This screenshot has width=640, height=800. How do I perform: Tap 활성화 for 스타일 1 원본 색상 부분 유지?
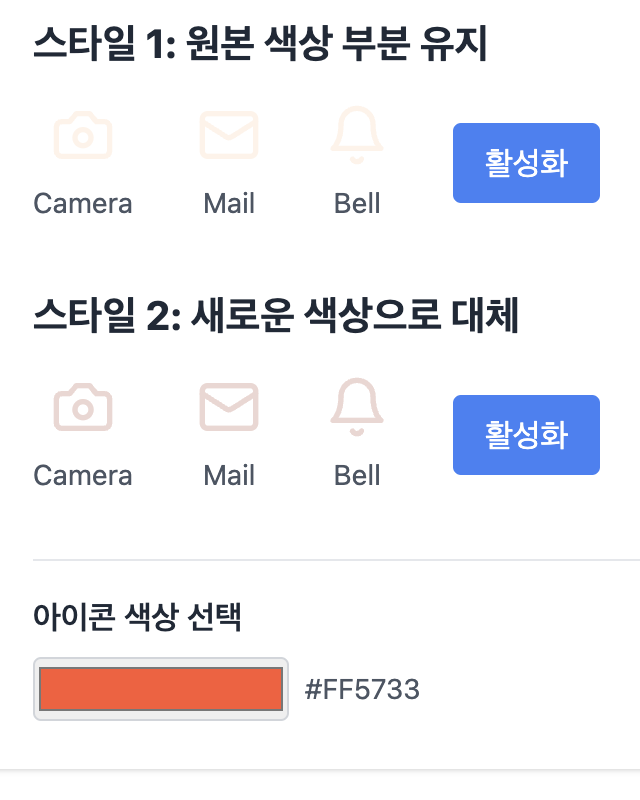[x=526, y=163]
